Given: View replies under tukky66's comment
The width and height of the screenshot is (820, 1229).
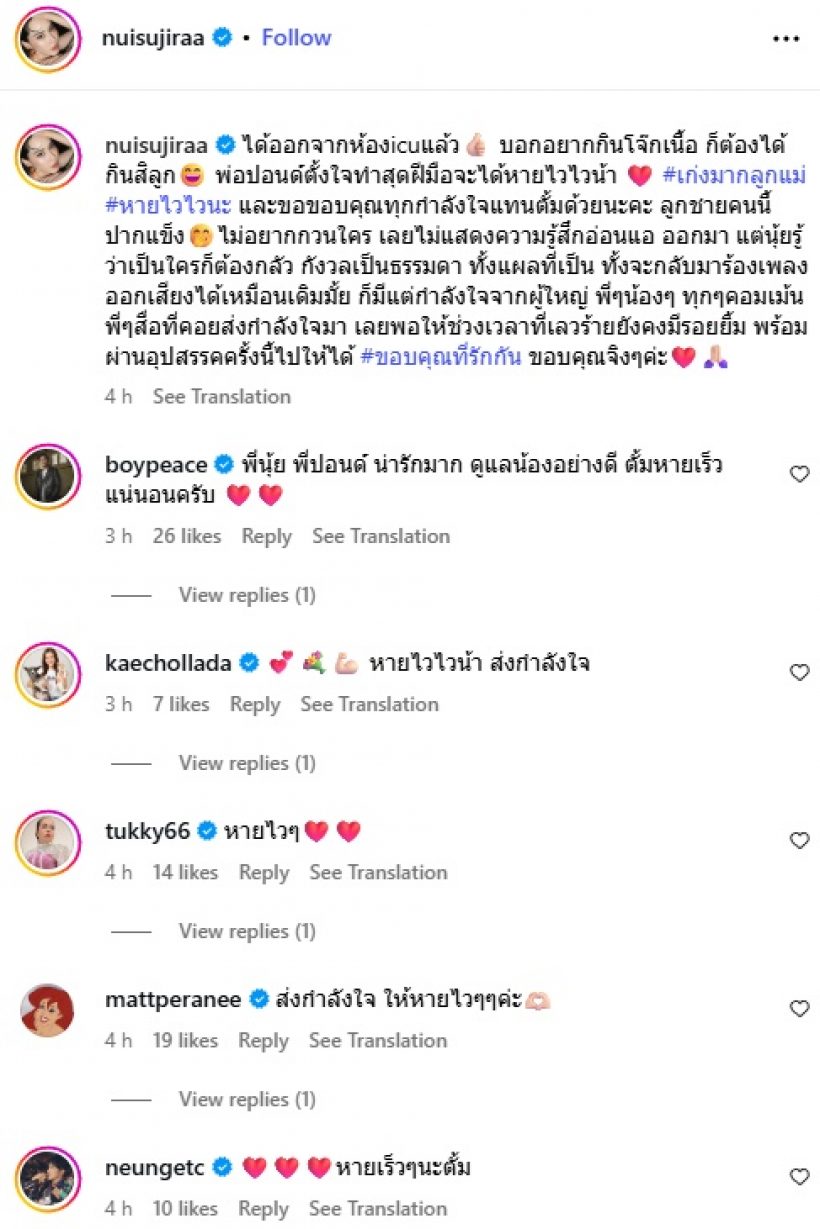Looking at the screenshot, I should tap(246, 931).
